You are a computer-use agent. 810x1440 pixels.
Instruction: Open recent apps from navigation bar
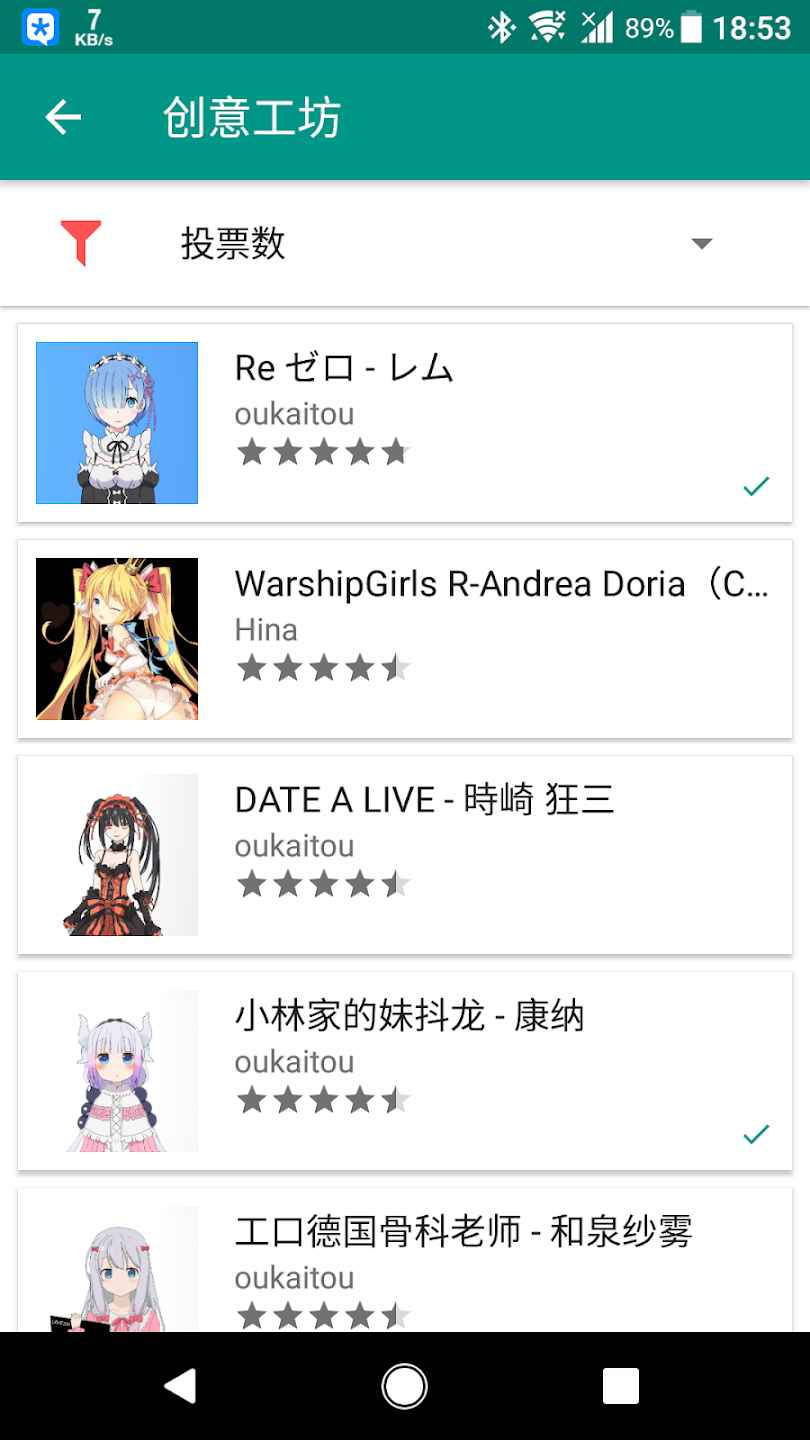621,1387
